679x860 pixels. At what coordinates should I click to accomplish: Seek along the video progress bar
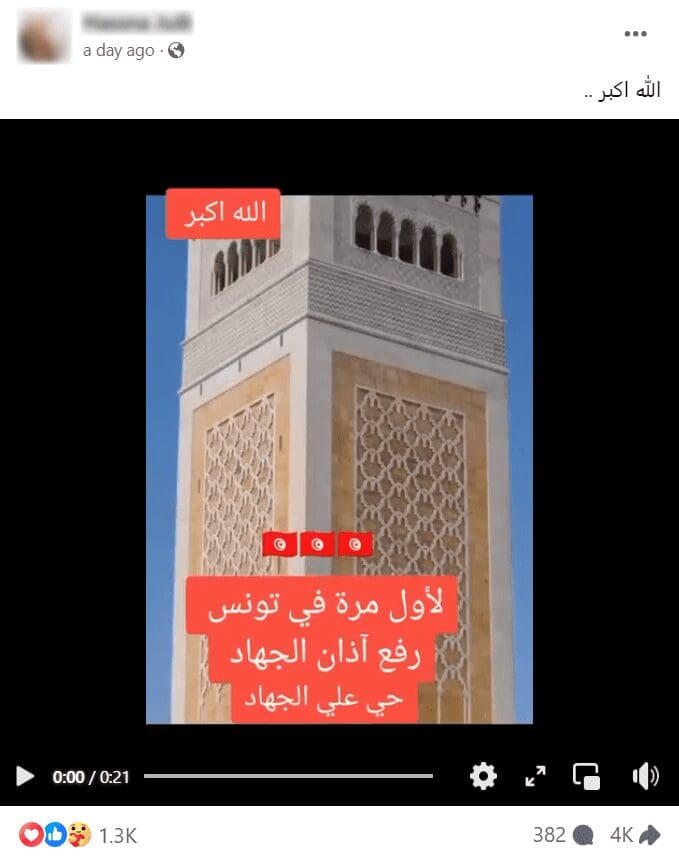tap(288, 776)
